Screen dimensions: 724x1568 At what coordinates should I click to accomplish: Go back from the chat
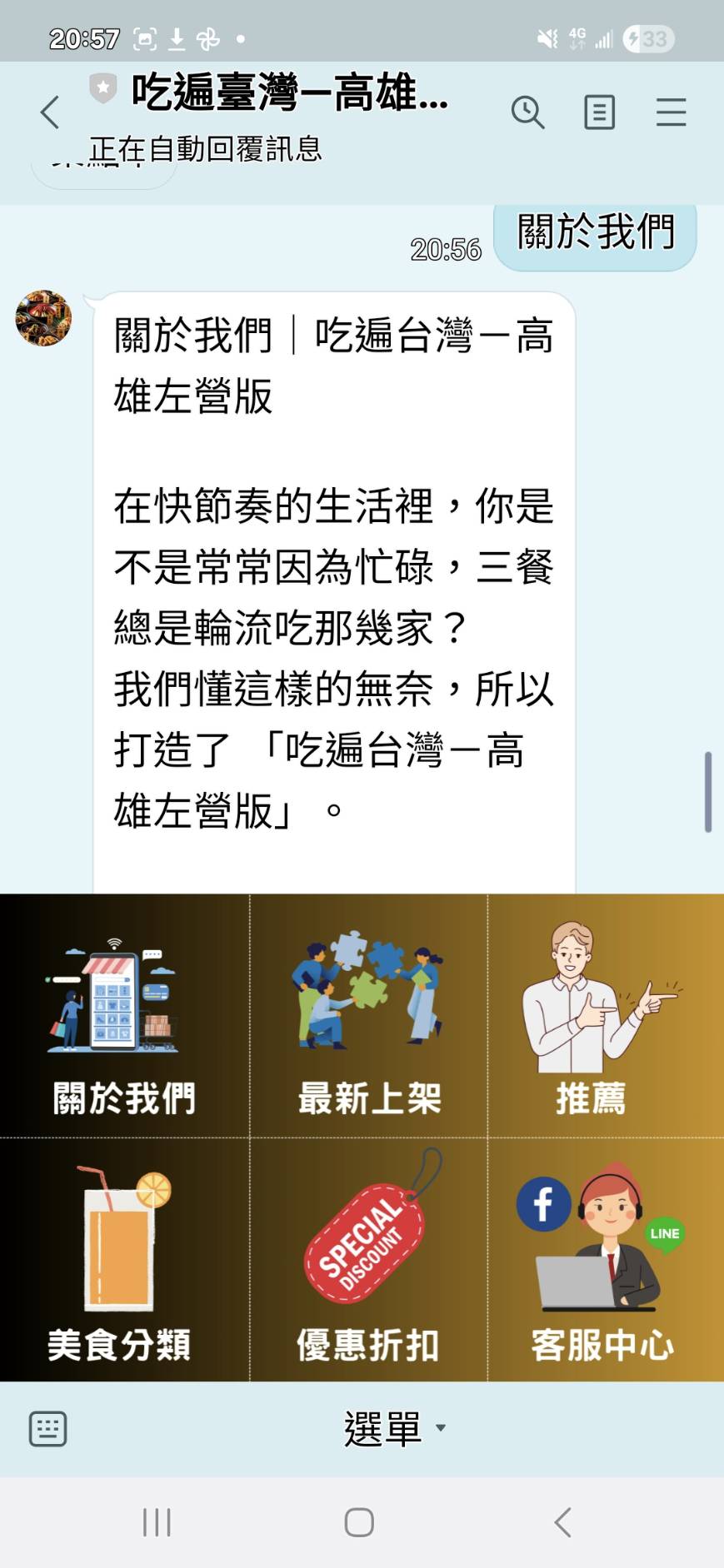tap(51, 112)
